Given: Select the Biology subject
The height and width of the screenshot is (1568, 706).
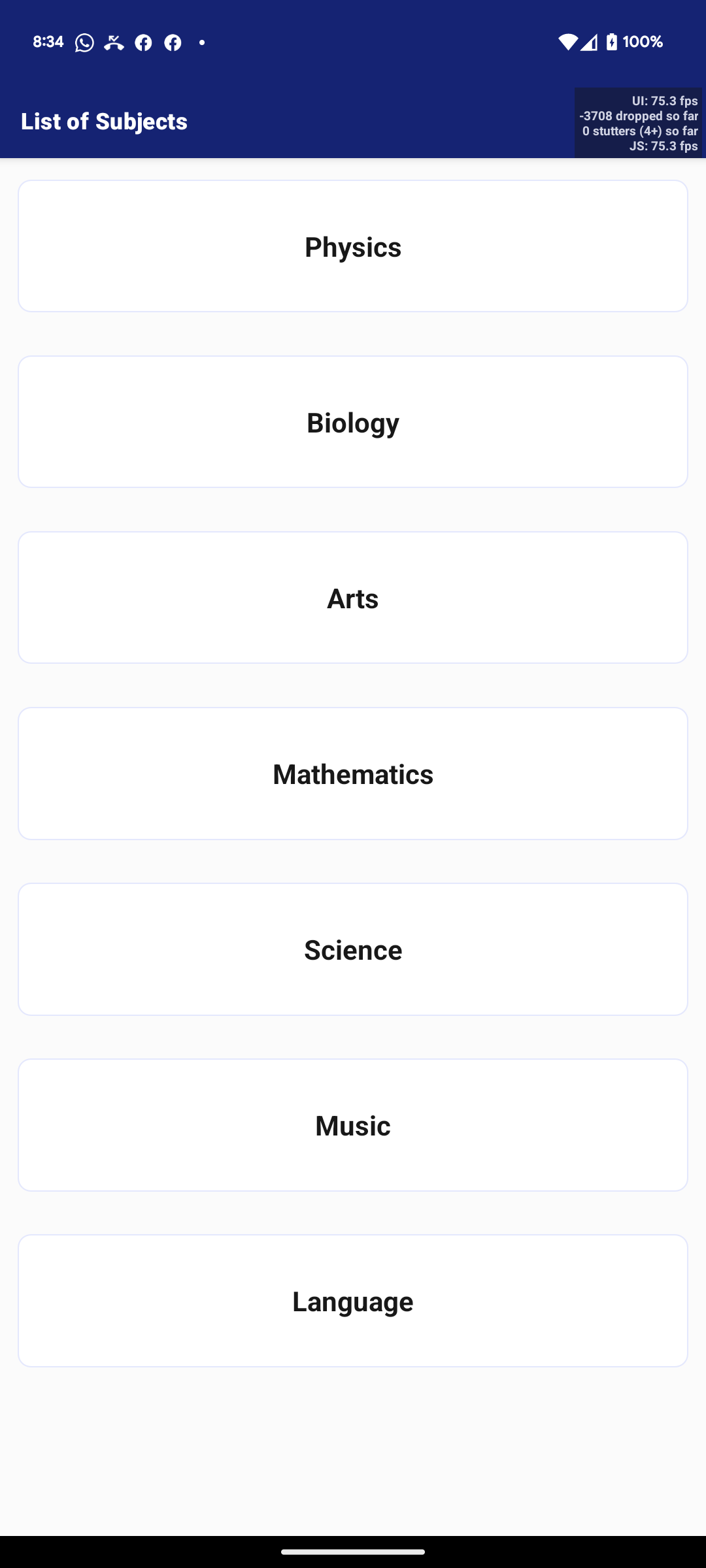Looking at the screenshot, I should tap(353, 422).
